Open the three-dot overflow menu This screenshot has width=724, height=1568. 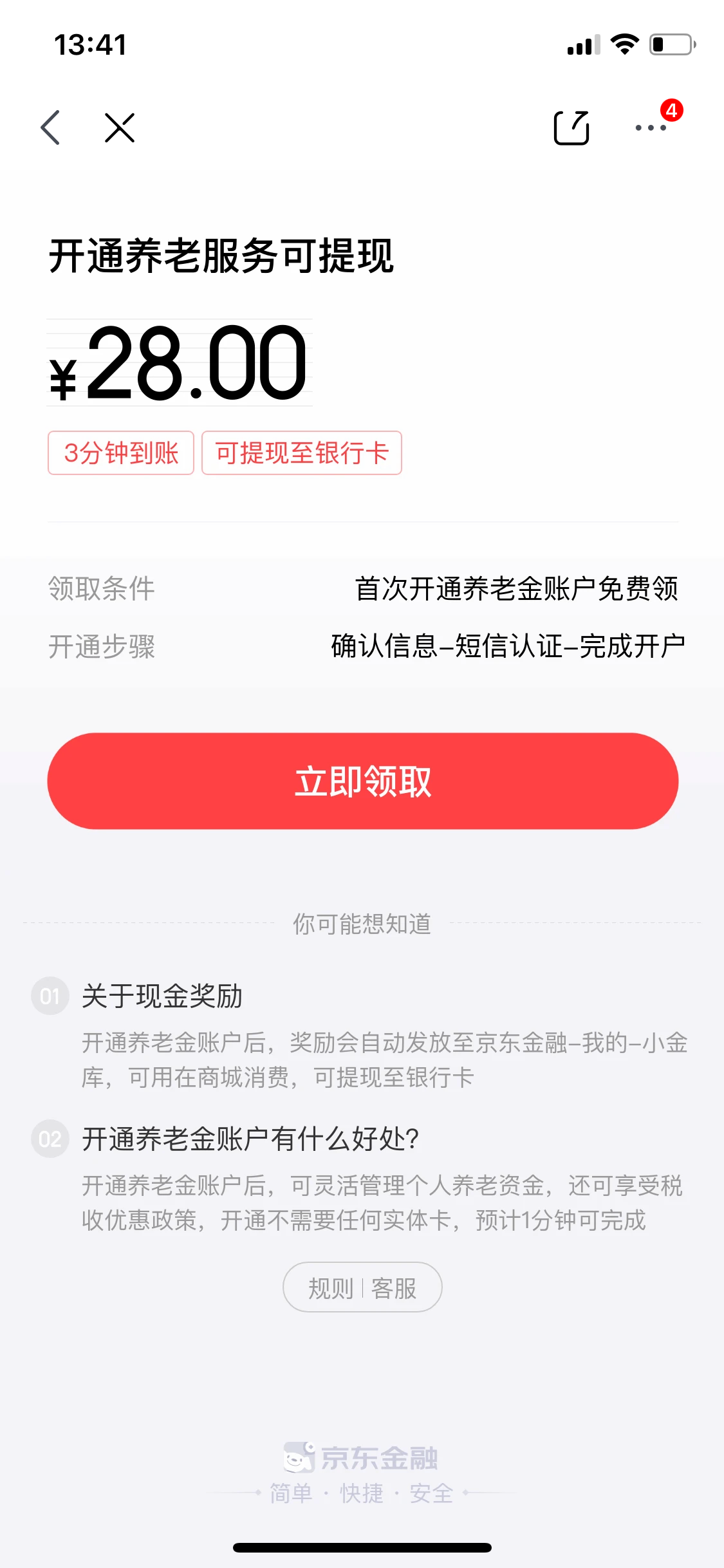[x=651, y=127]
